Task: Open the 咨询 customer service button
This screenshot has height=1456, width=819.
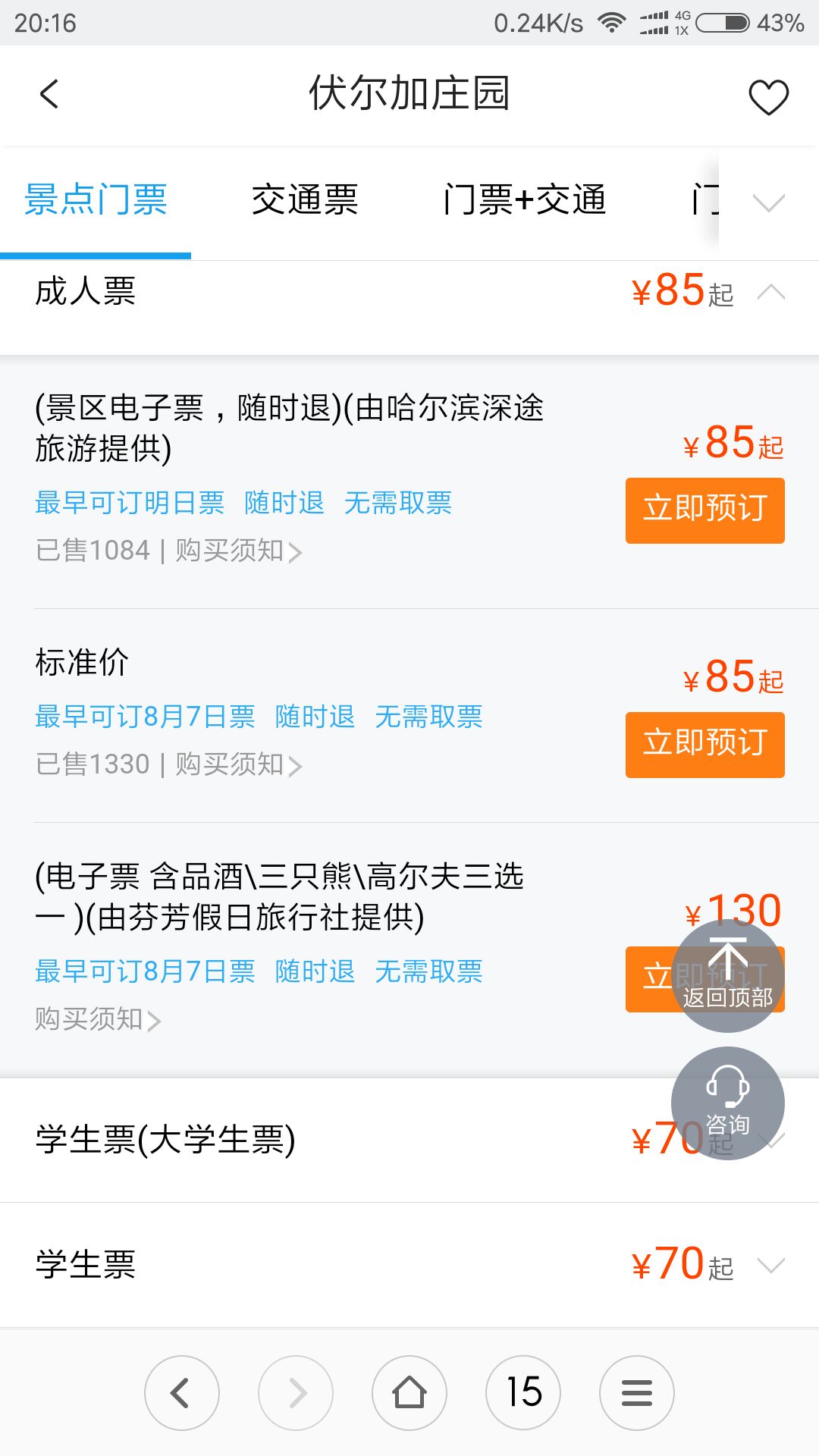Action: [728, 1103]
